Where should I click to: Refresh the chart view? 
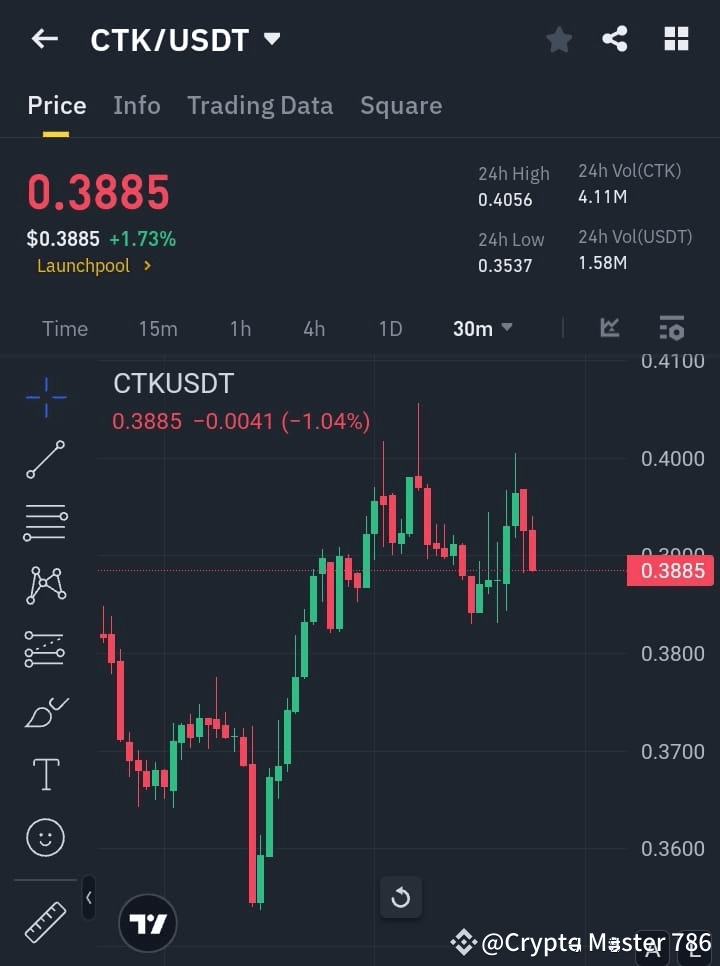coord(401,897)
